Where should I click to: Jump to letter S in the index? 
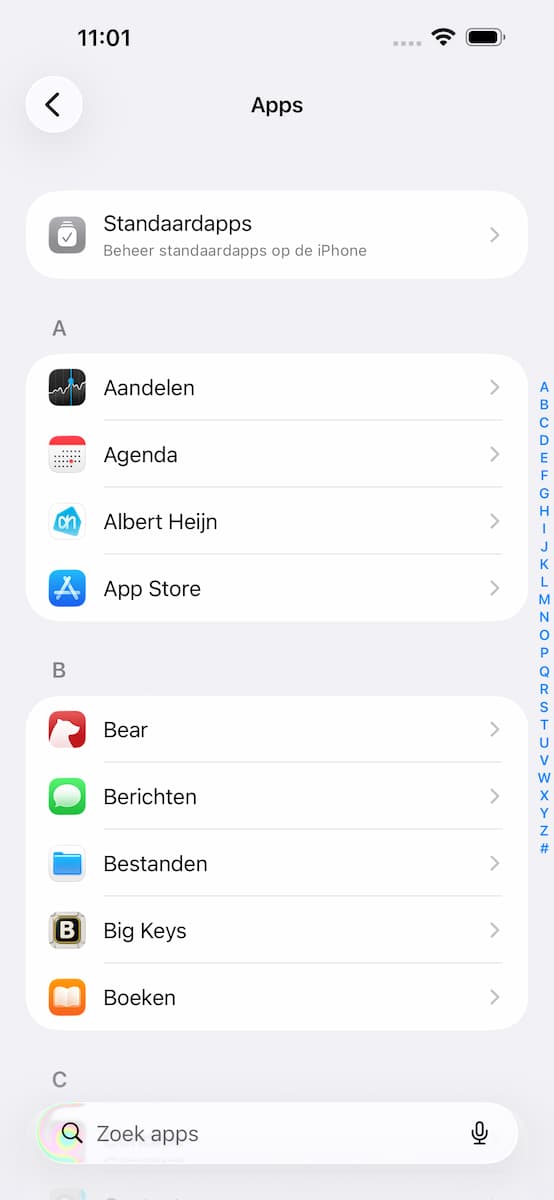click(544, 706)
